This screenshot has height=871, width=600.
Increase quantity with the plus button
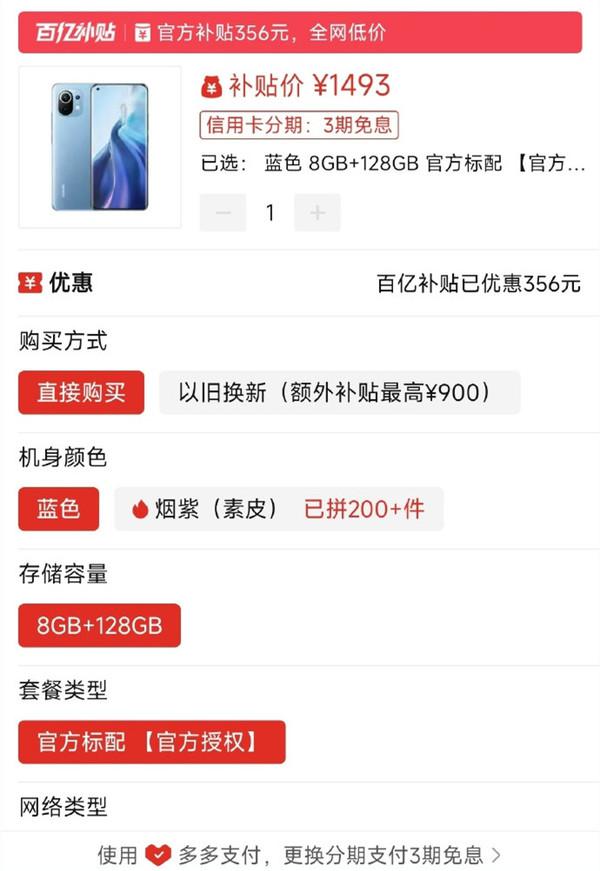click(x=317, y=213)
